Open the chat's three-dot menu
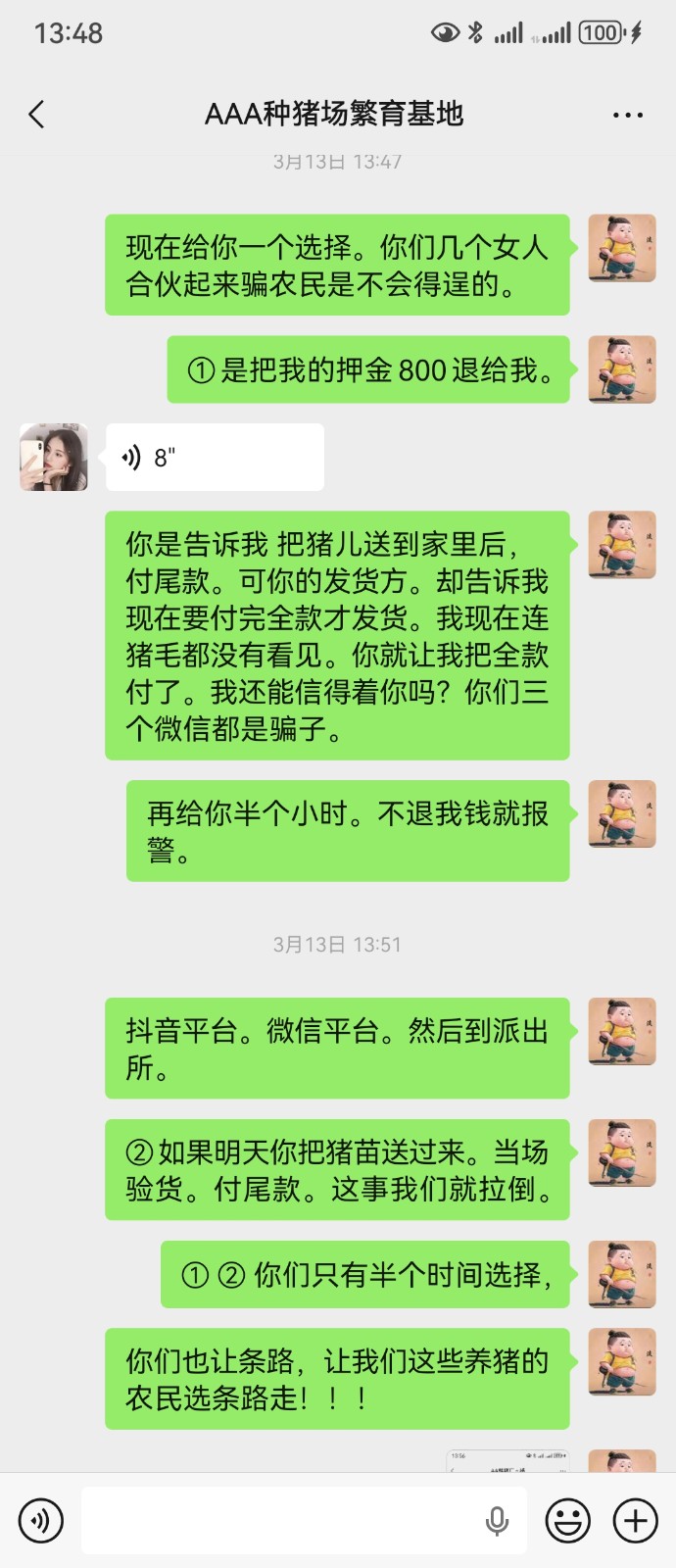The width and height of the screenshot is (676, 1568). pos(627,115)
